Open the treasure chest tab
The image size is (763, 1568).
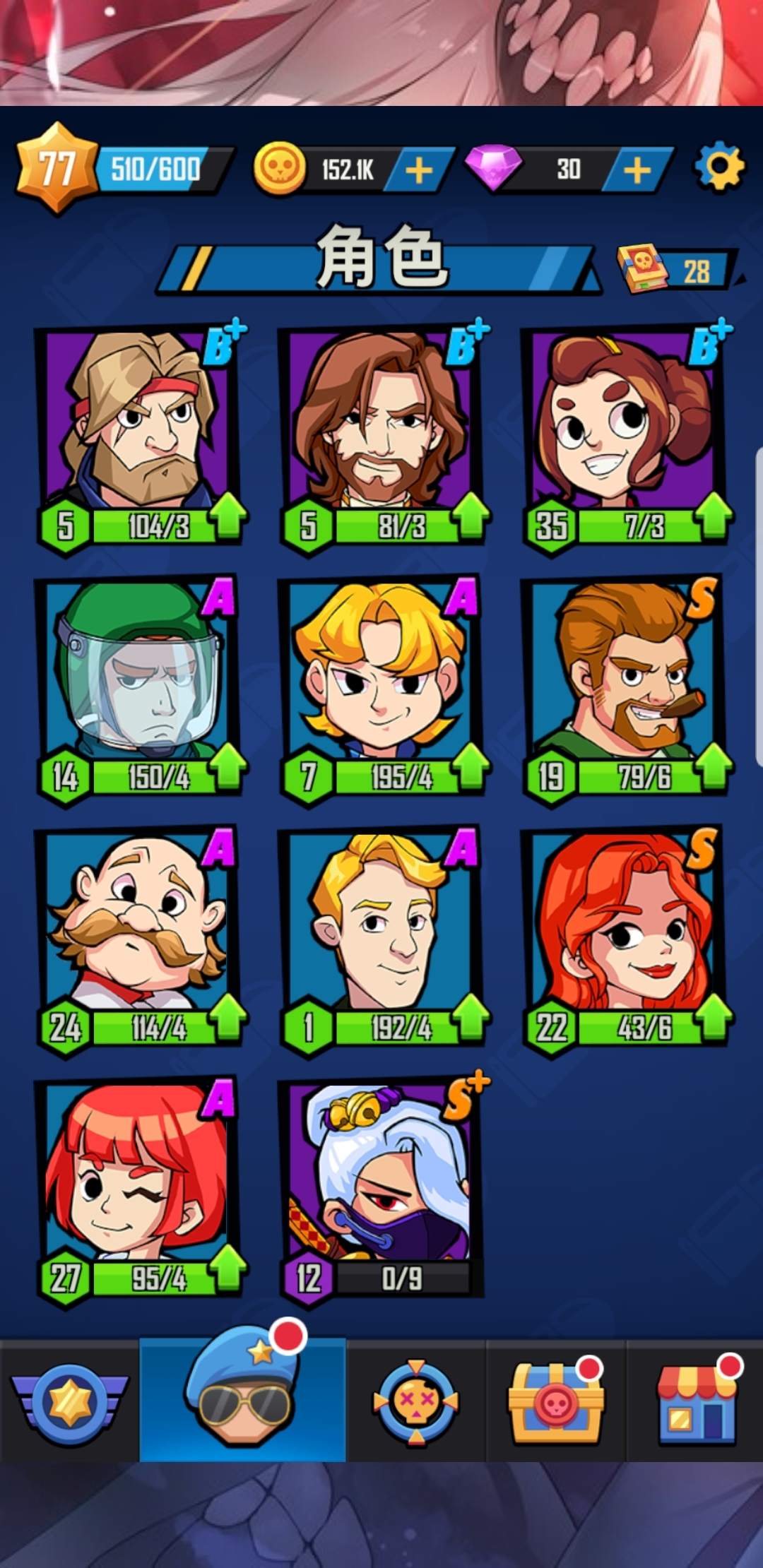tap(556, 1400)
